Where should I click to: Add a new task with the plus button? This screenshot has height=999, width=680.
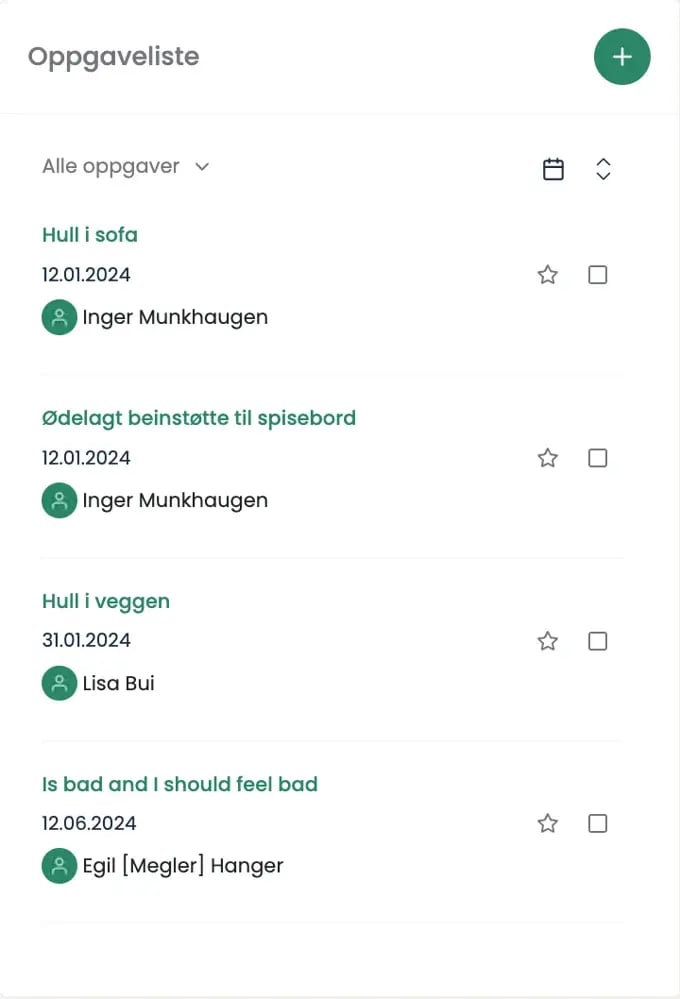[x=622, y=57]
